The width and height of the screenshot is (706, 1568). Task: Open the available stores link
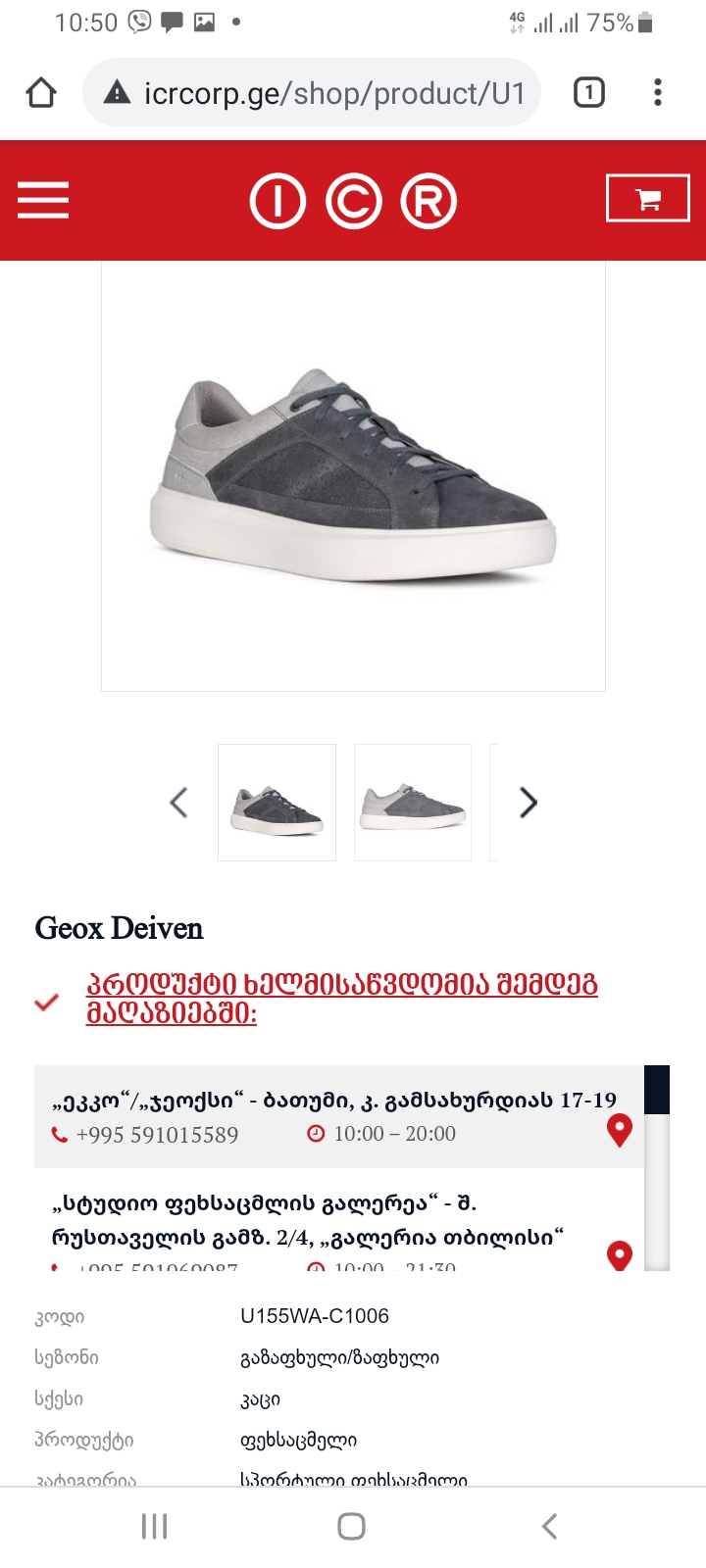tap(341, 999)
